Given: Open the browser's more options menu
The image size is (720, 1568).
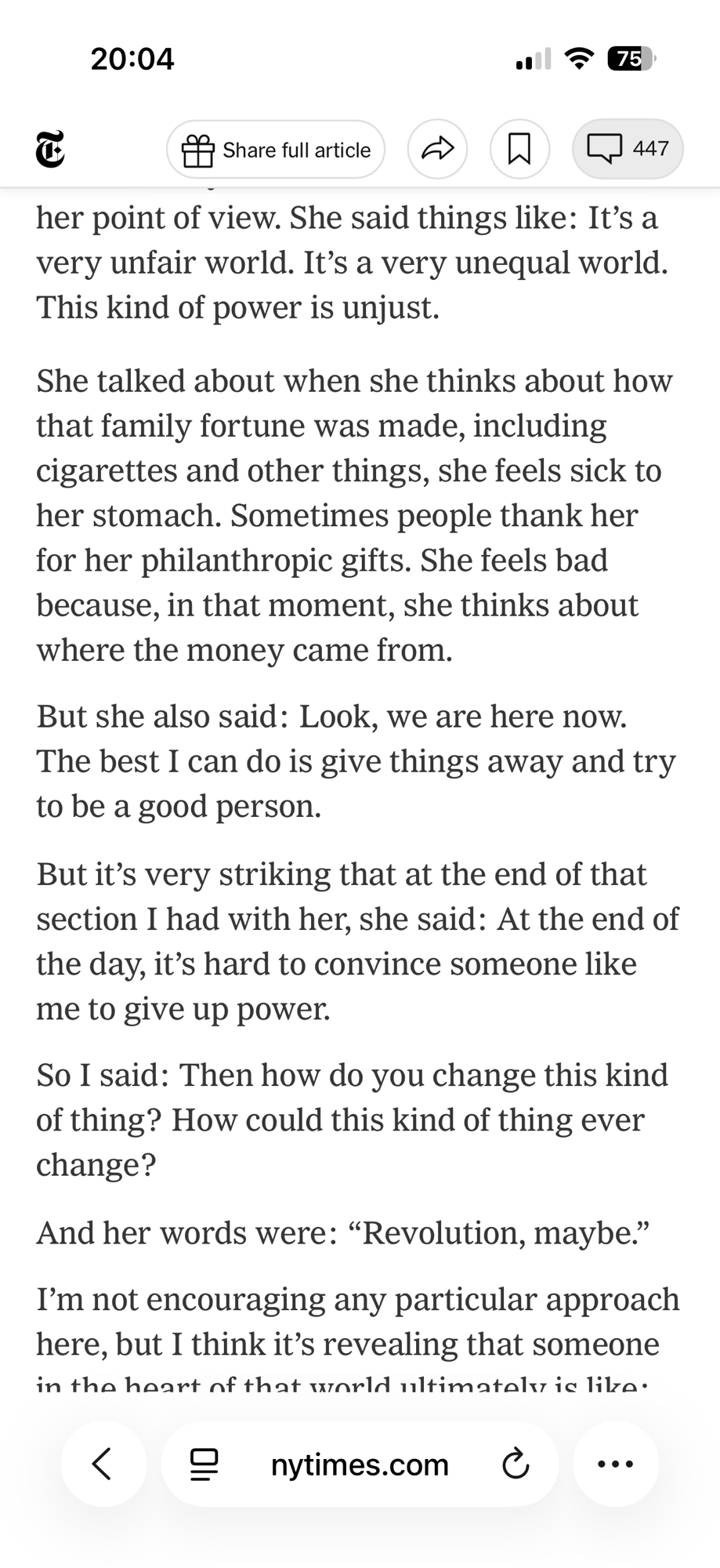Looking at the screenshot, I should (615, 1464).
